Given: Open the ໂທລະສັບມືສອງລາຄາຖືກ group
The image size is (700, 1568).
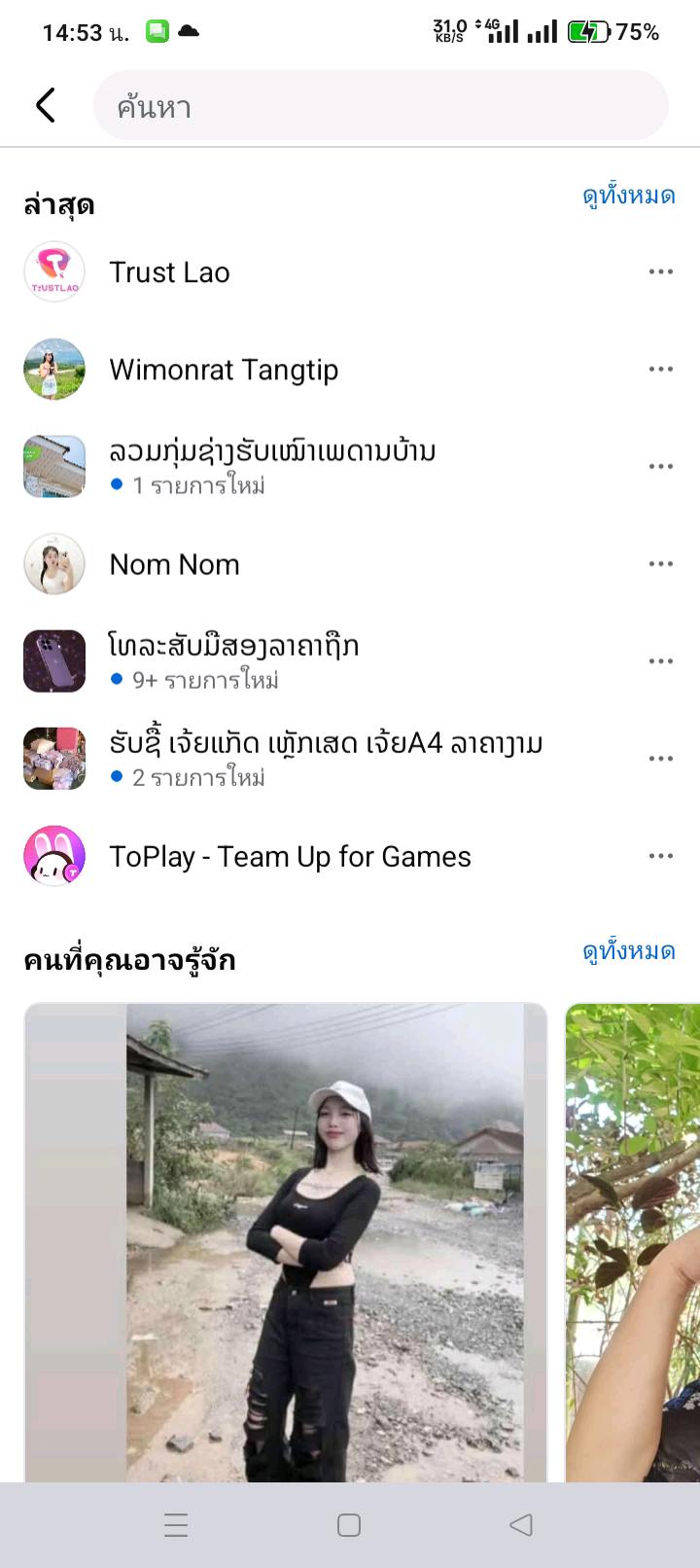Looking at the screenshot, I should pos(233,660).
